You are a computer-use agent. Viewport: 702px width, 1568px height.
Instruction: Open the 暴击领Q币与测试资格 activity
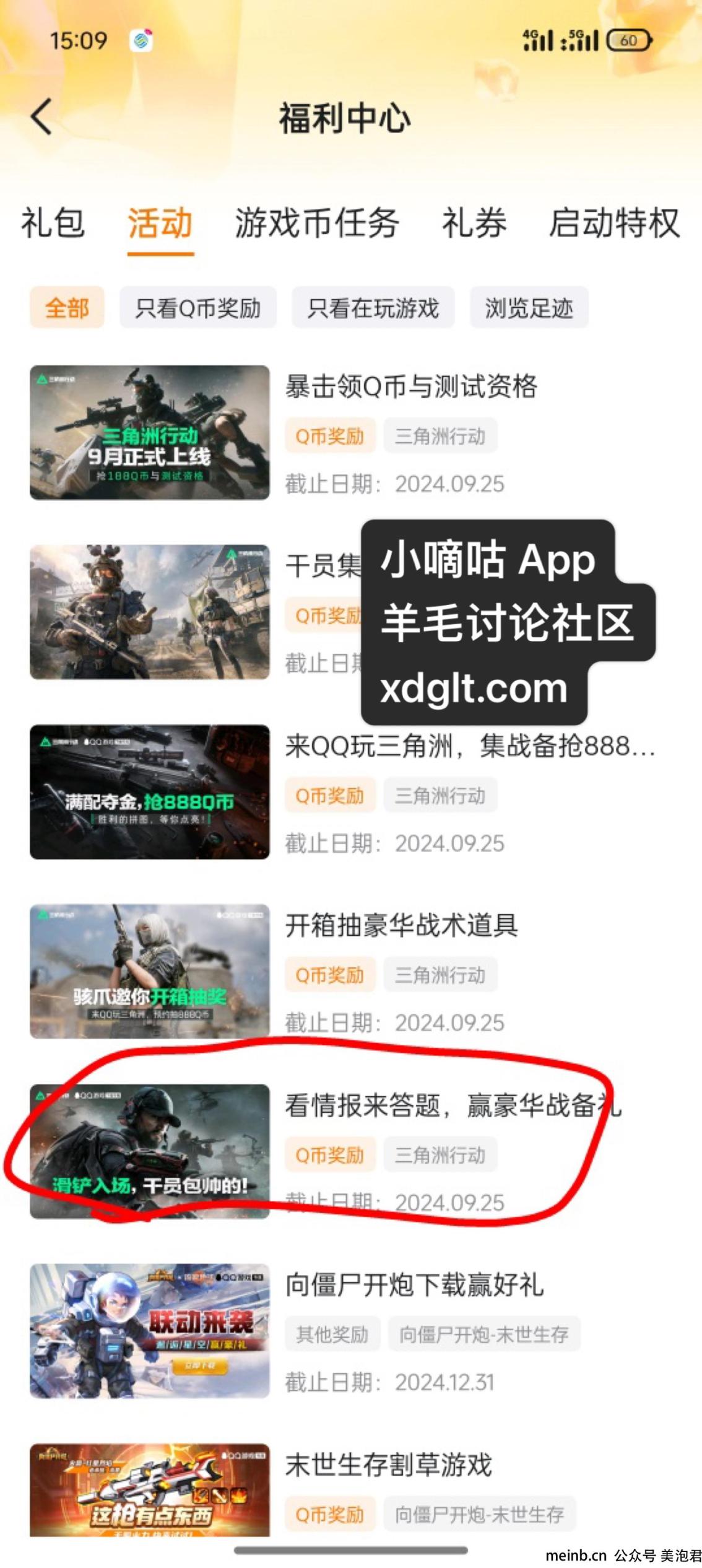pyautogui.click(x=351, y=432)
